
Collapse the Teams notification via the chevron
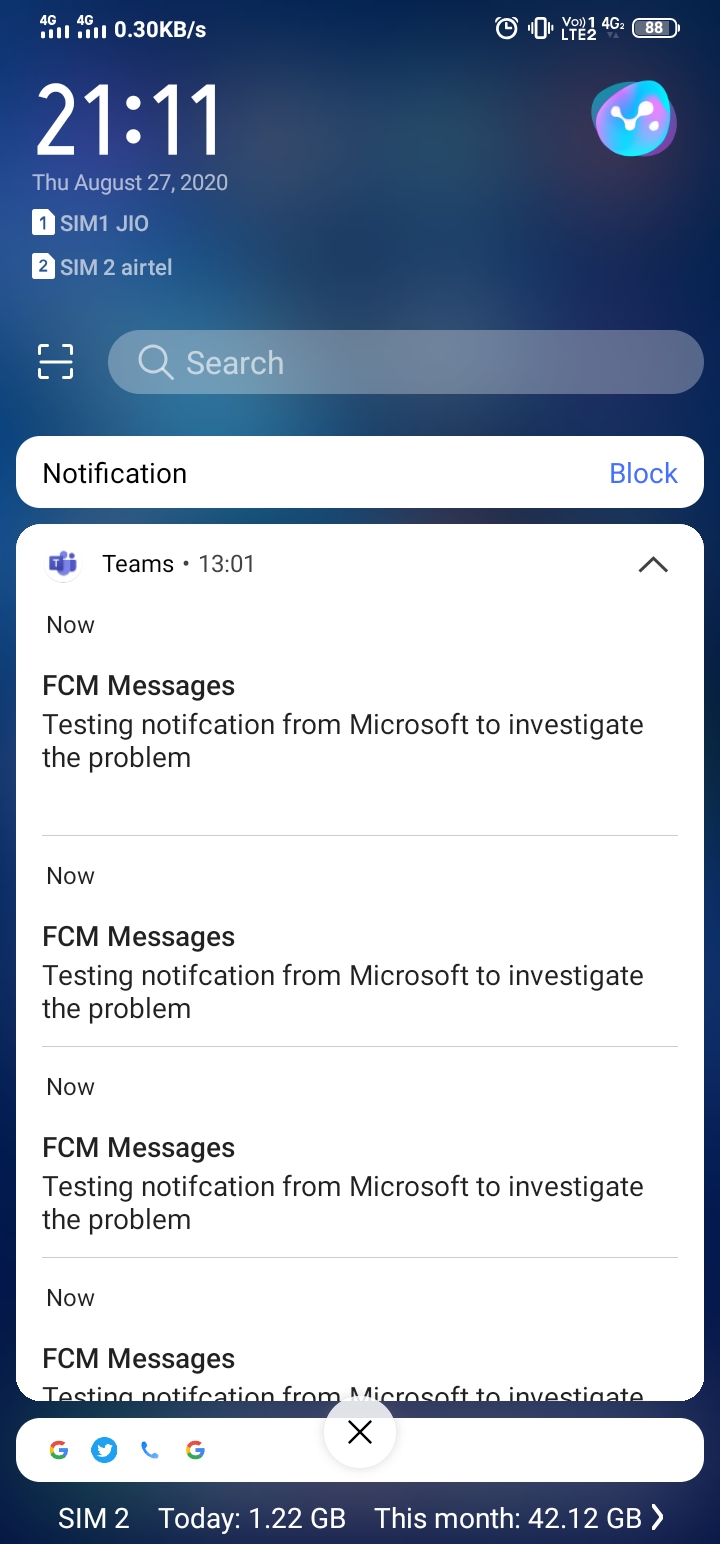point(652,565)
